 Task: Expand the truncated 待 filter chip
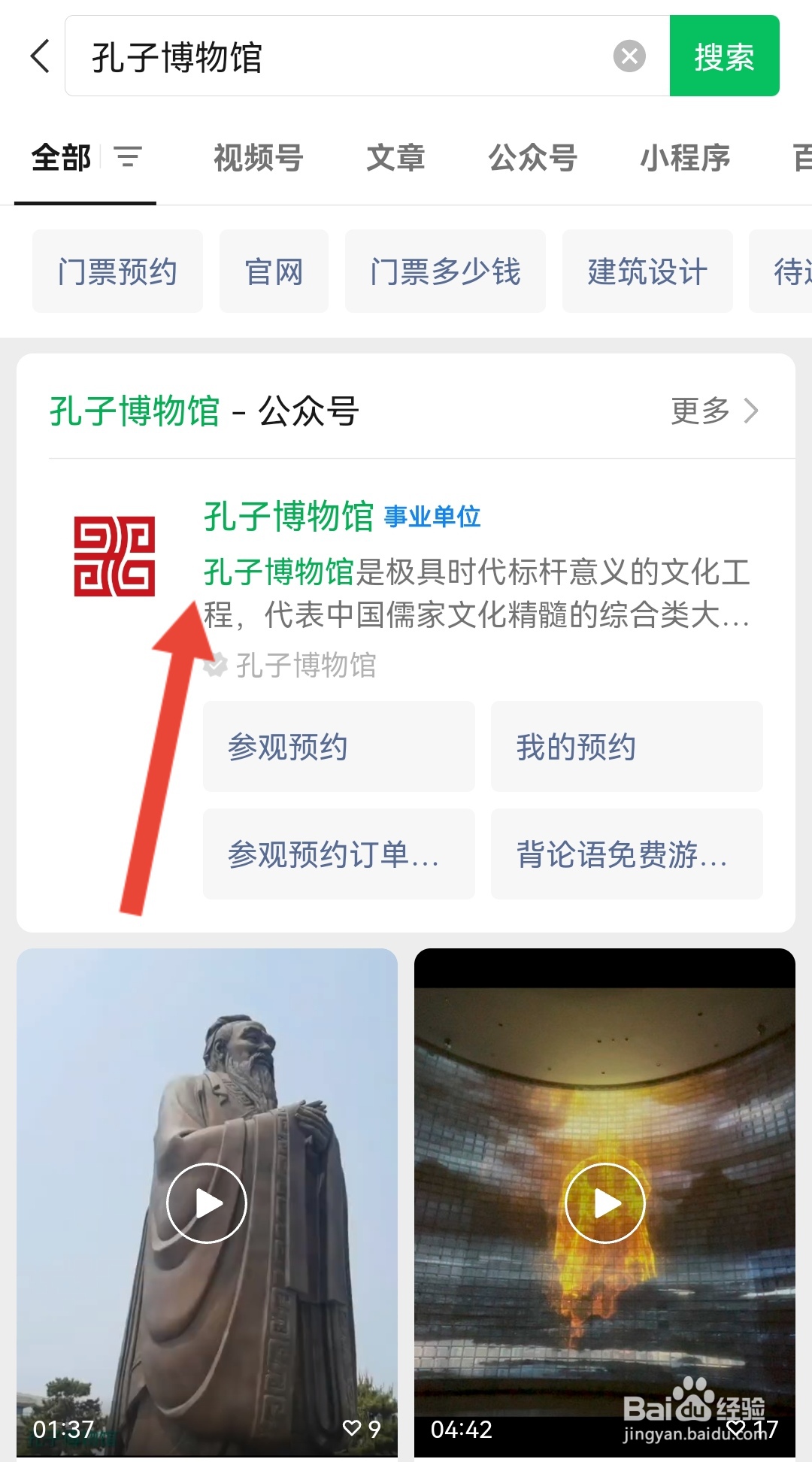(785, 271)
